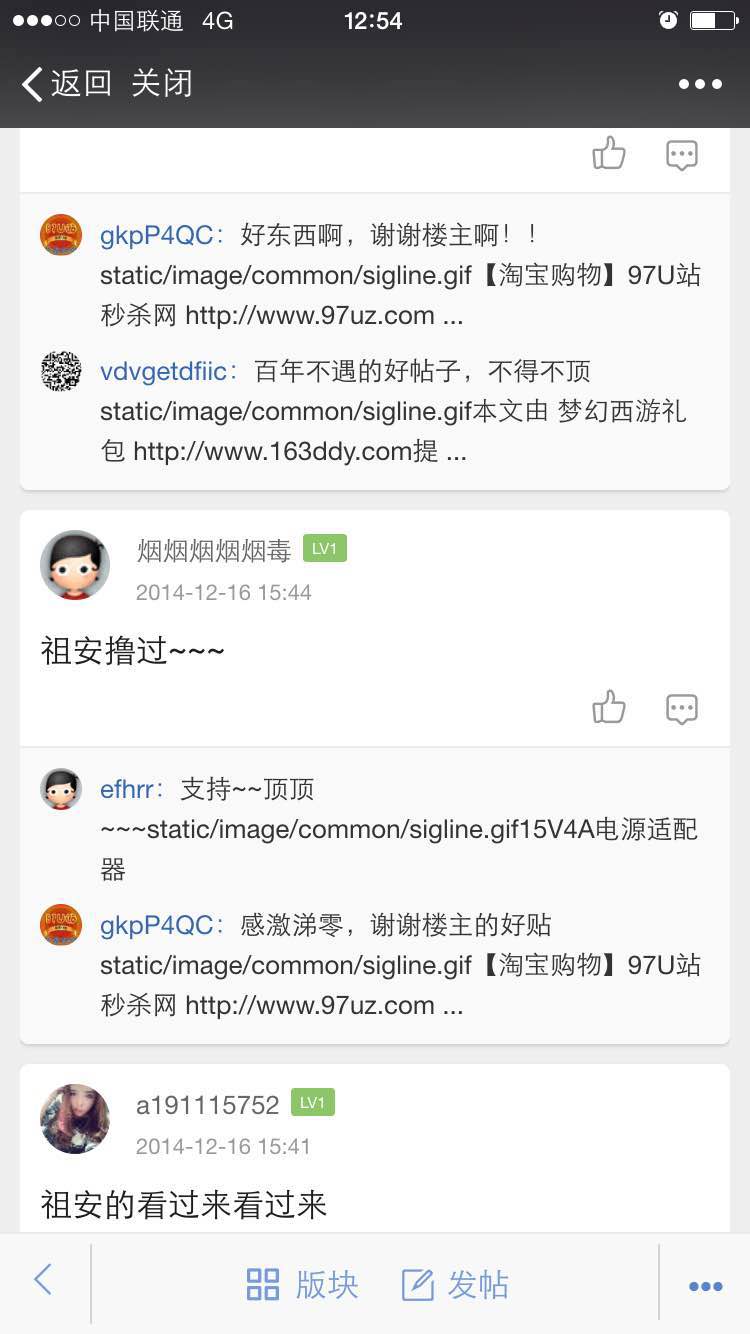Go back using the 返回 button
Image resolution: width=750 pixels, height=1334 pixels.
[66, 84]
